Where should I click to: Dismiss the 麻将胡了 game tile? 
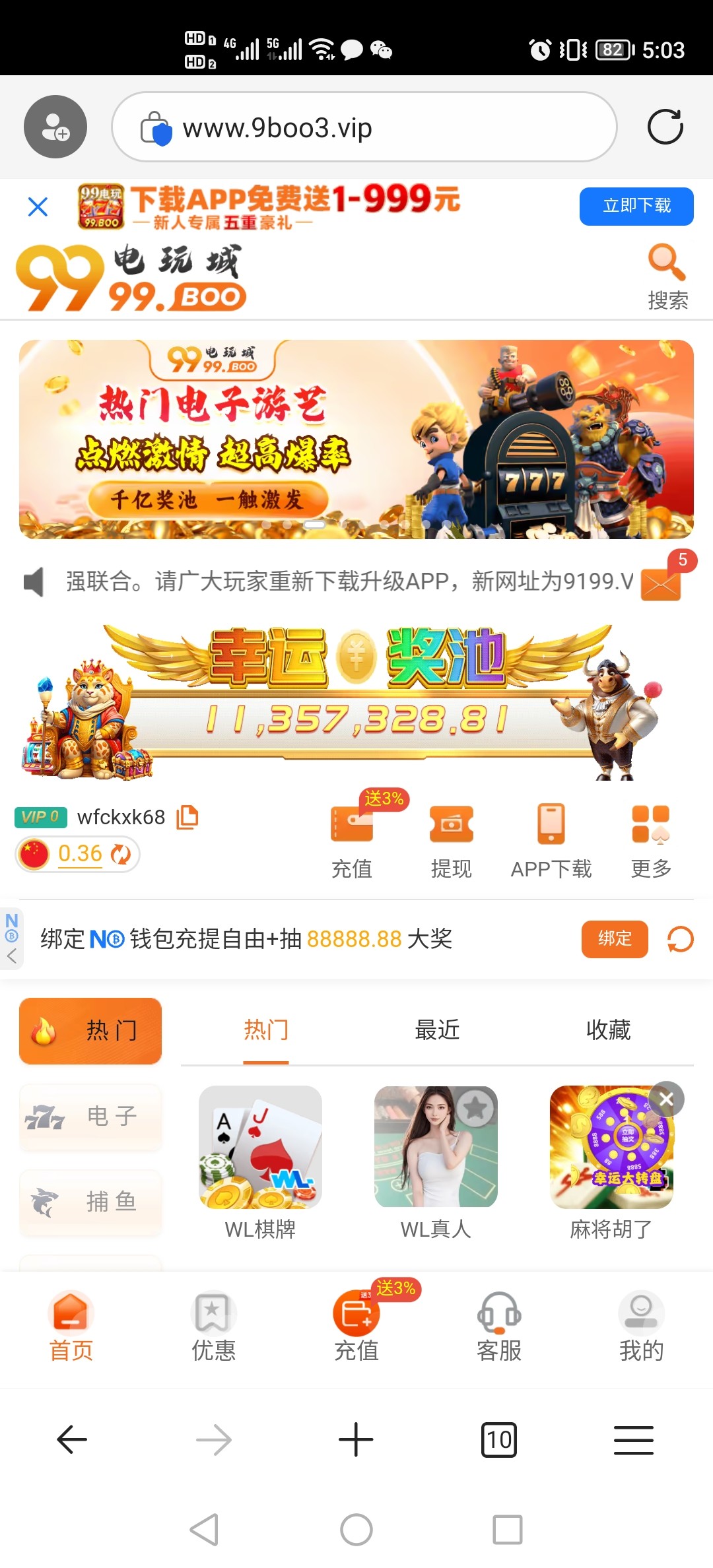666,1099
